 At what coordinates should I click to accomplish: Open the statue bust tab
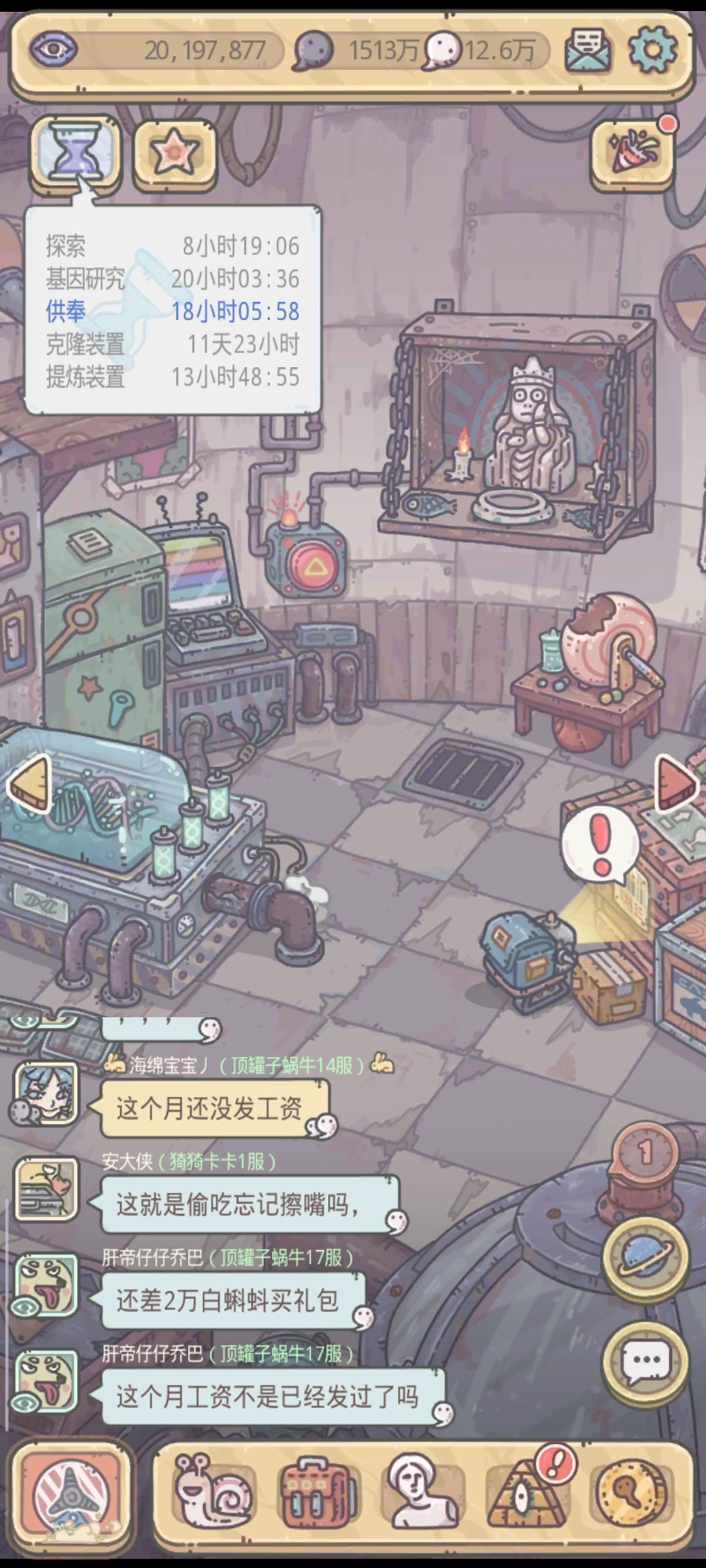[x=422, y=1491]
